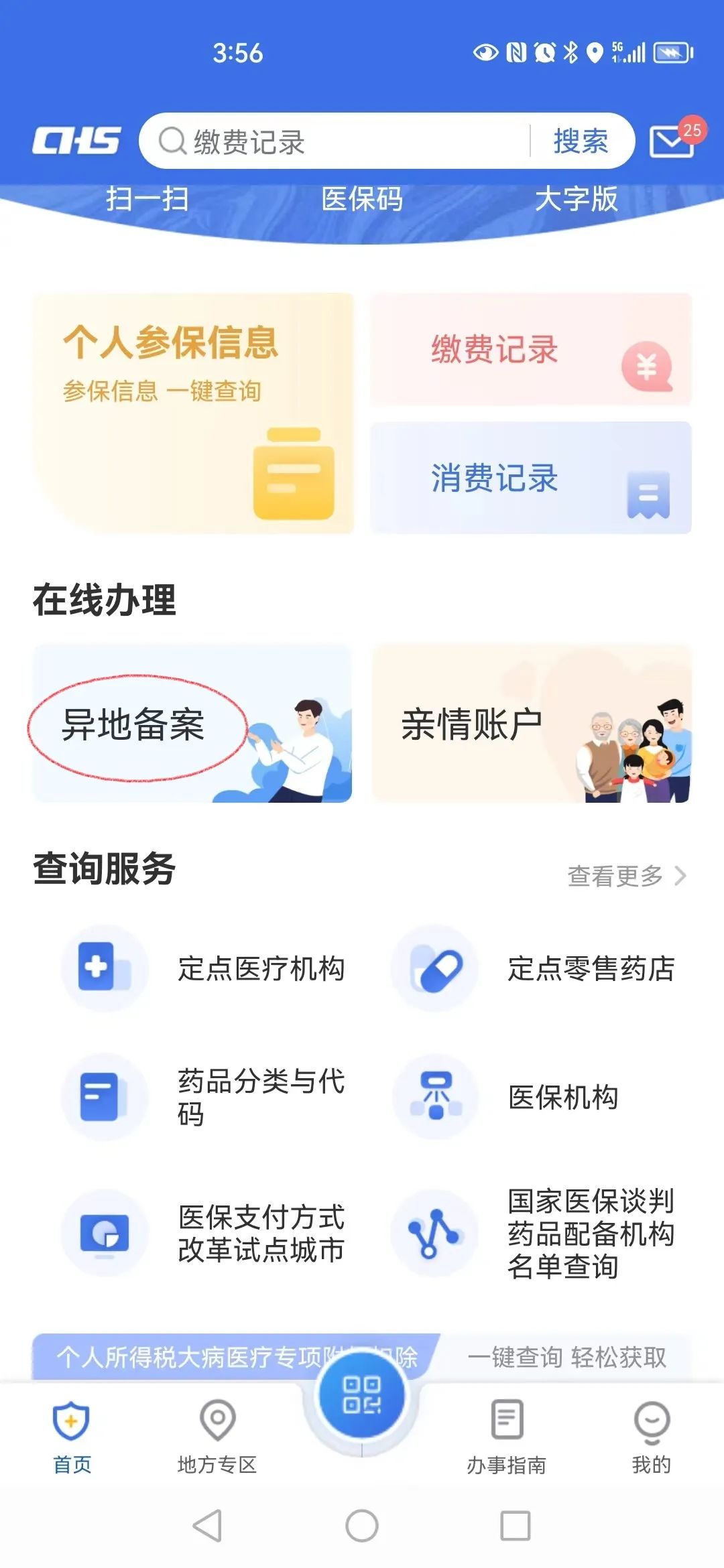Open 扫一扫 scanner
Image resolution: width=724 pixels, height=1568 pixels.
point(147,199)
